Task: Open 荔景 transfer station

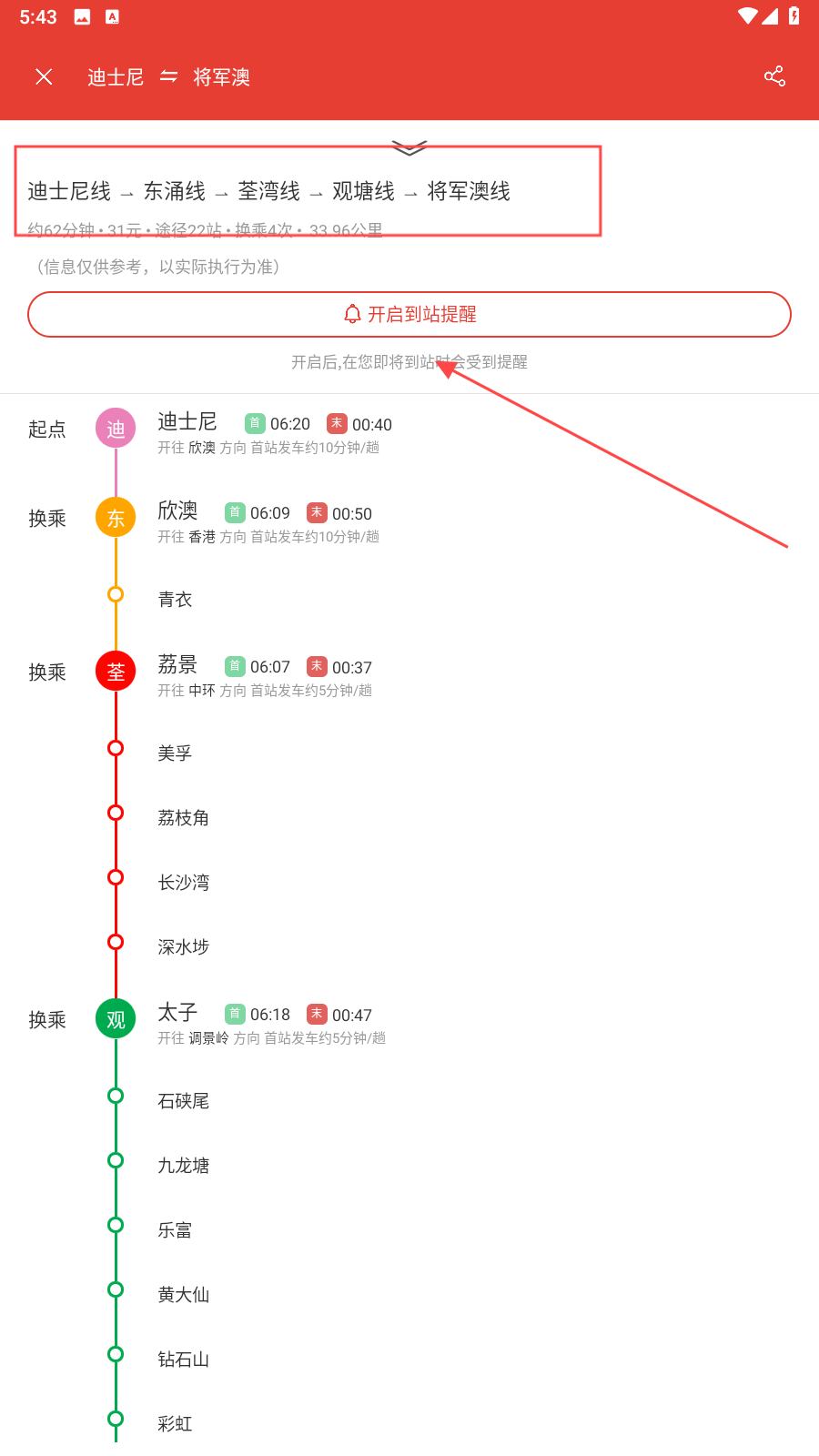Action: [177, 664]
